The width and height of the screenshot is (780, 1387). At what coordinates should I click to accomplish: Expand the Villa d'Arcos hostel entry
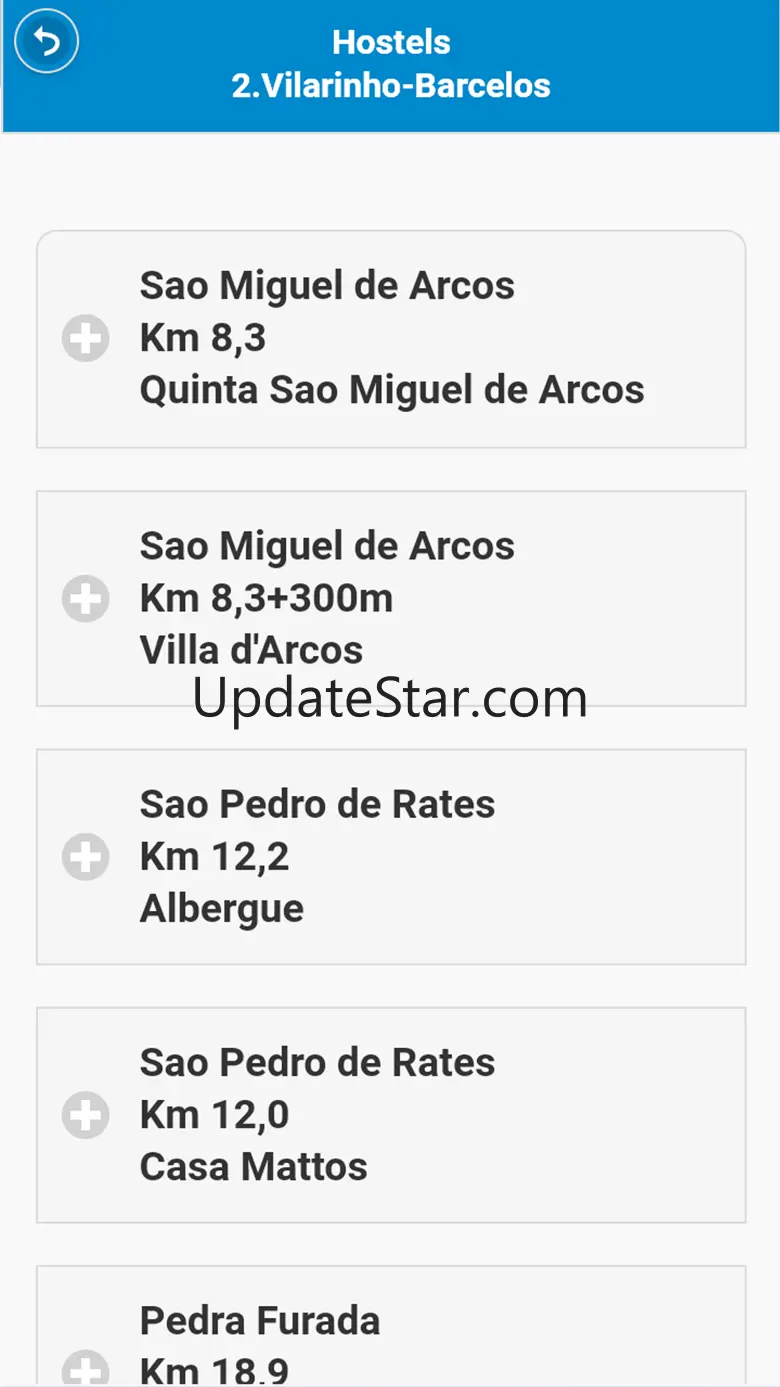(86, 599)
